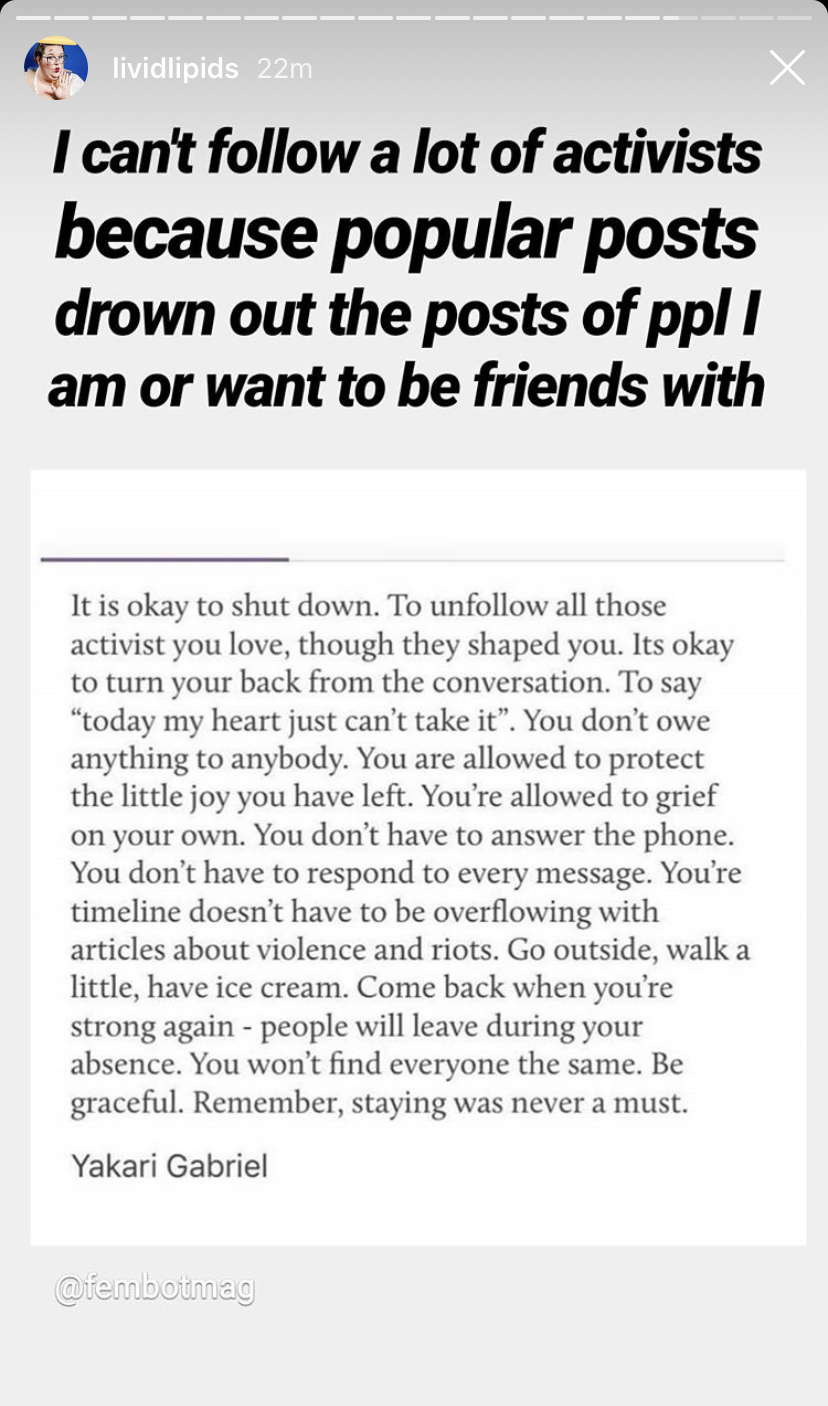Close the story with the X

(x=787, y=68)
